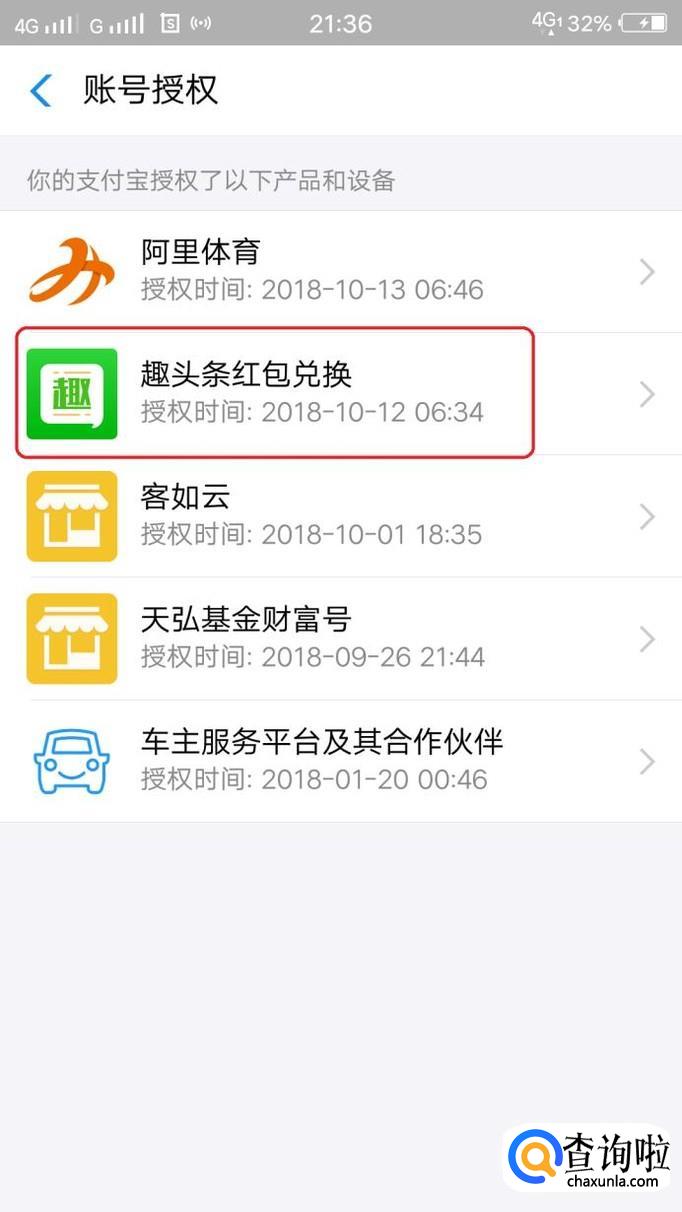Screen dimensions: 682x1212
Task: Open 车主服务平台及其合作伙伴 authorization
Action: point(340,760)
